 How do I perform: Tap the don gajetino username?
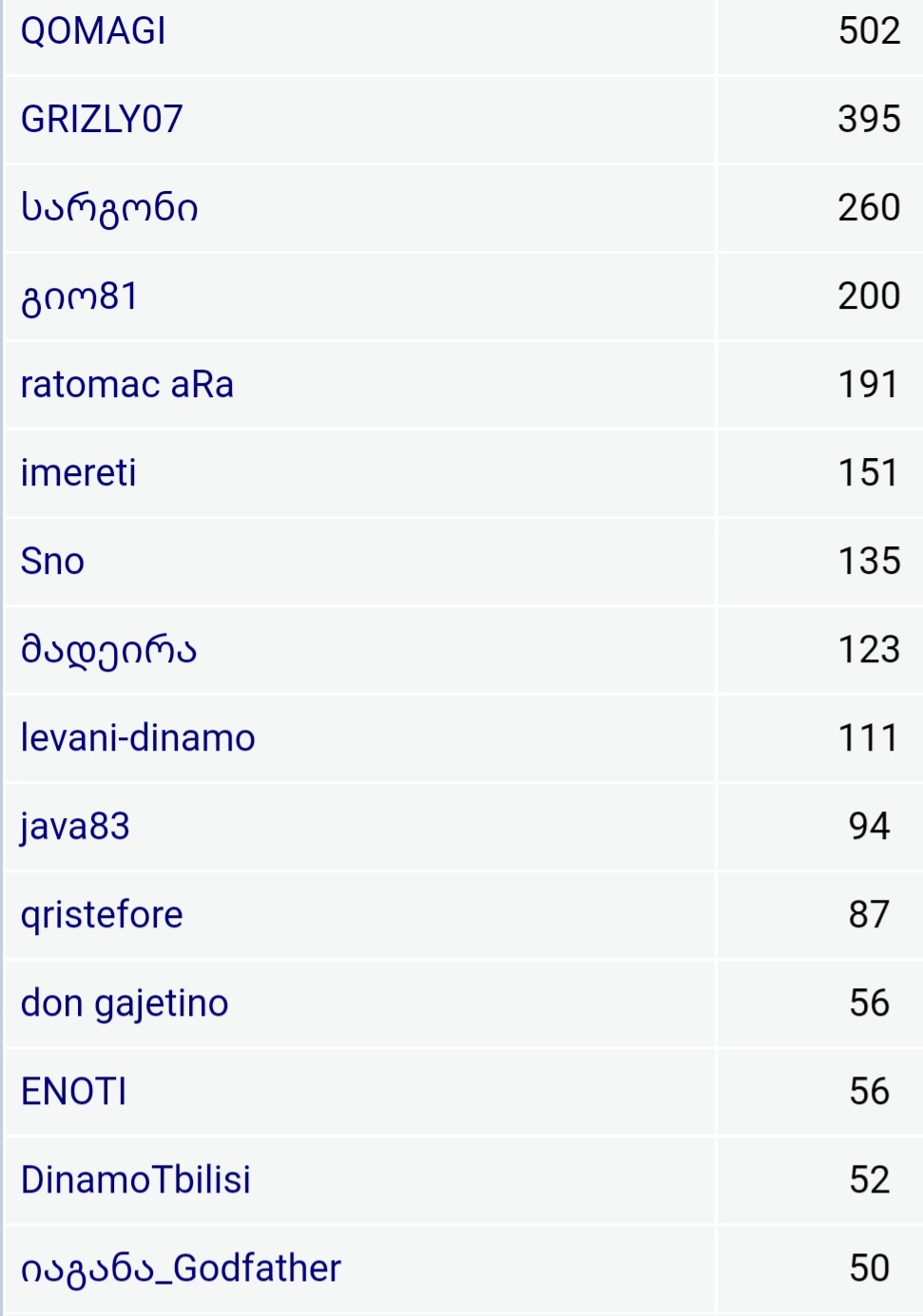[125, 1003]
